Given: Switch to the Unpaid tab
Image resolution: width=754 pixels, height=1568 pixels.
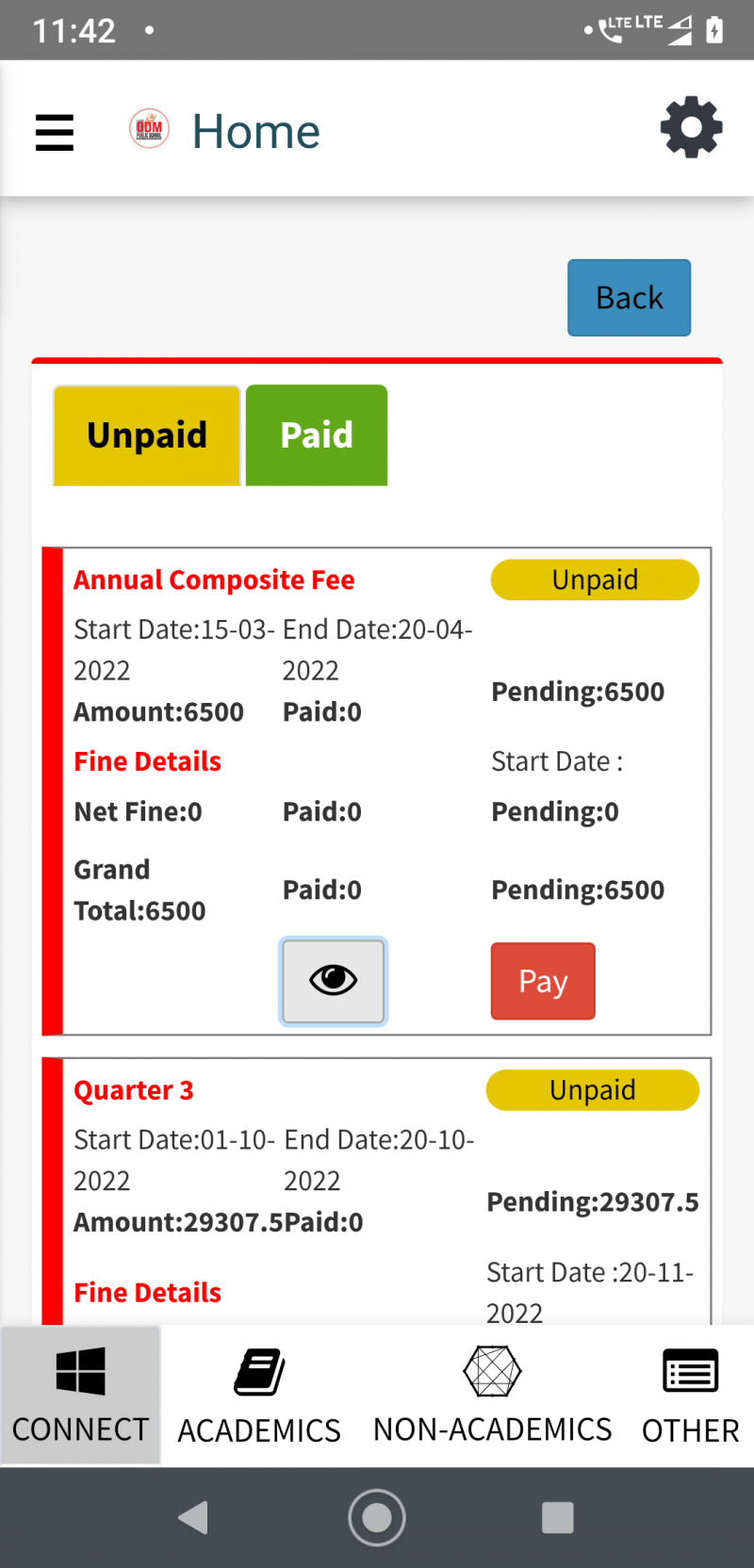Looking at the screenshot, I should click(147, 435).
